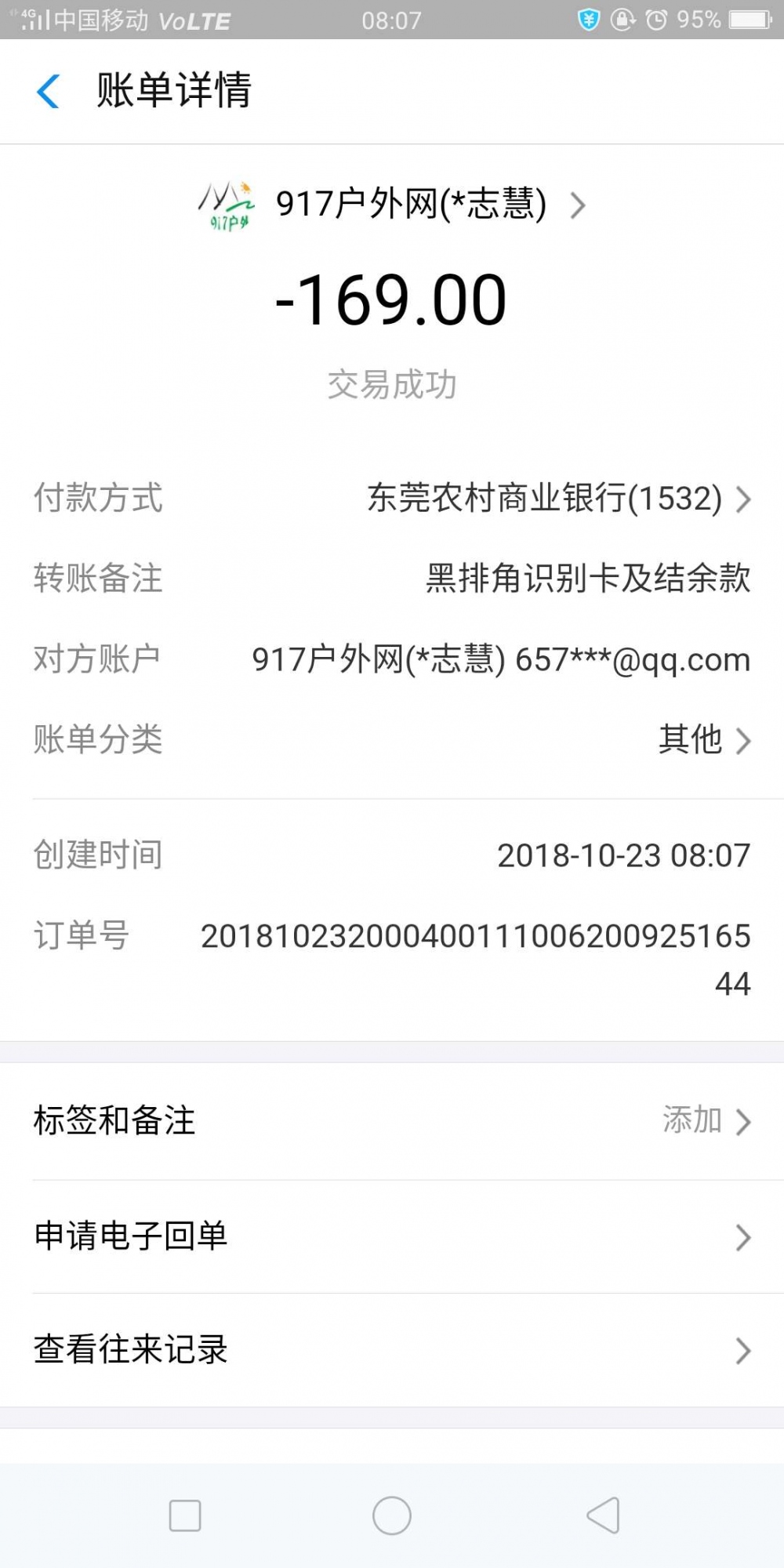Tap 添加 to add tags and notes
Image resolution: width=784 pixels, height=1568 pixels.
tap(690, 1123)
